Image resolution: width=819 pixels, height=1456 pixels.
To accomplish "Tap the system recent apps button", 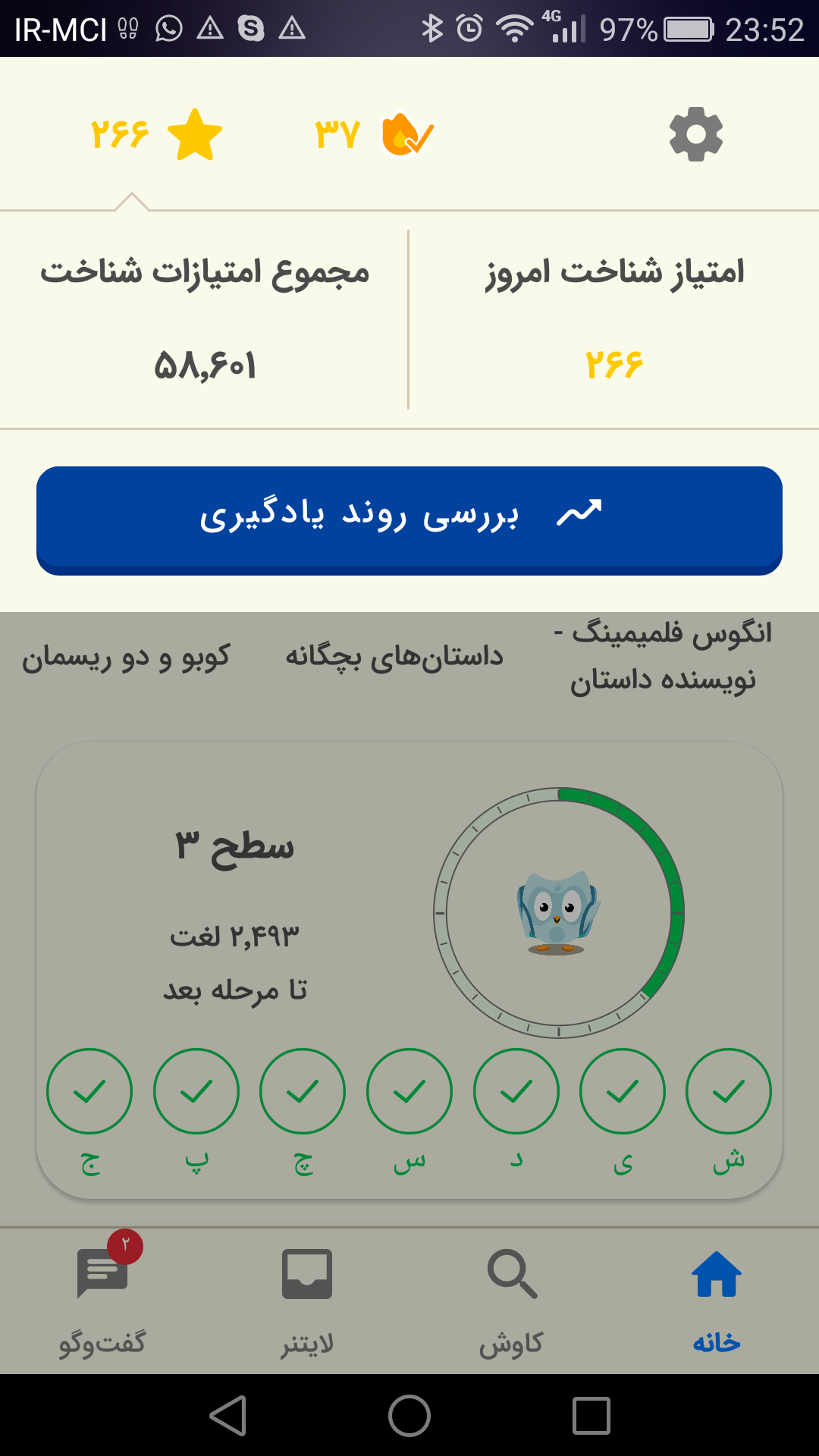I will 591,1415.
